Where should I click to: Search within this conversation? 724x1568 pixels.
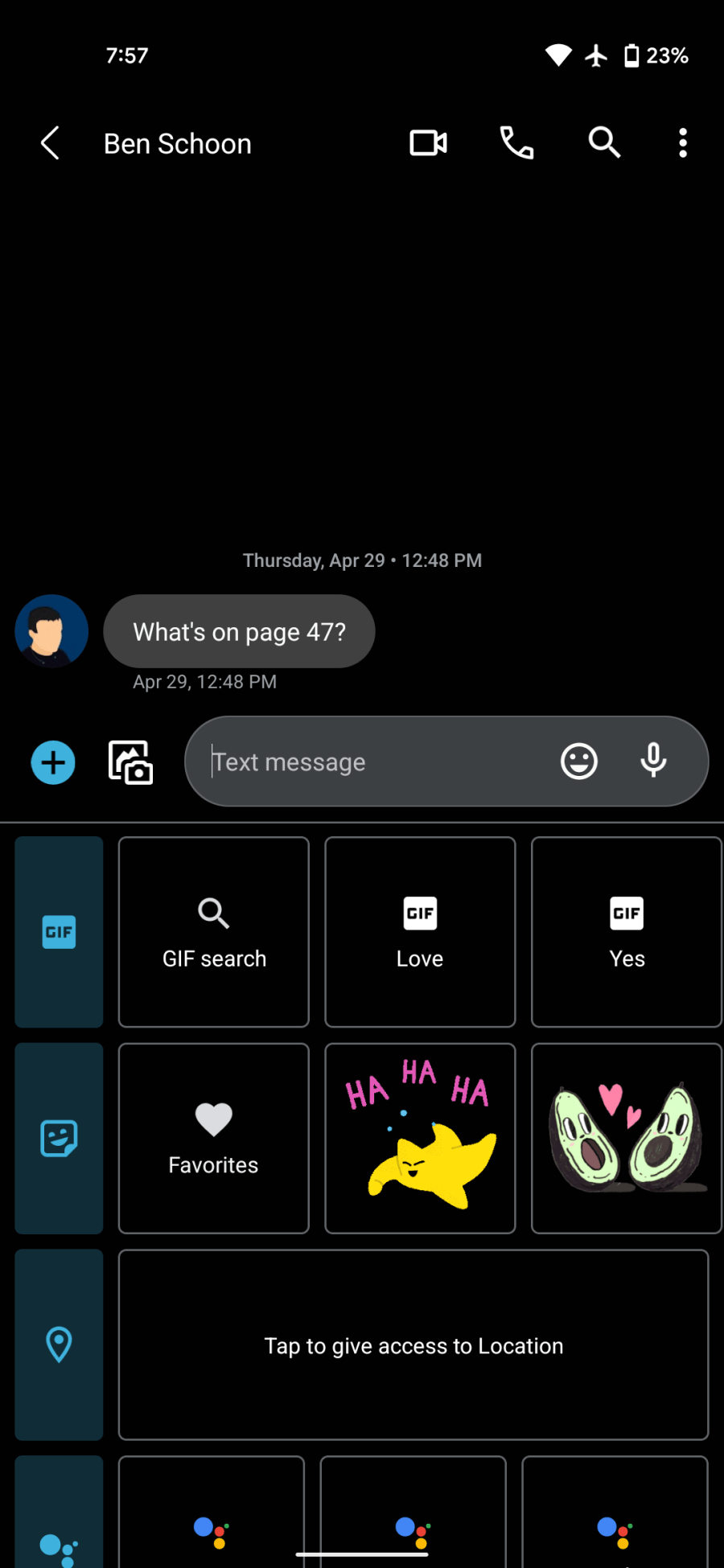(x=604, y=143)
